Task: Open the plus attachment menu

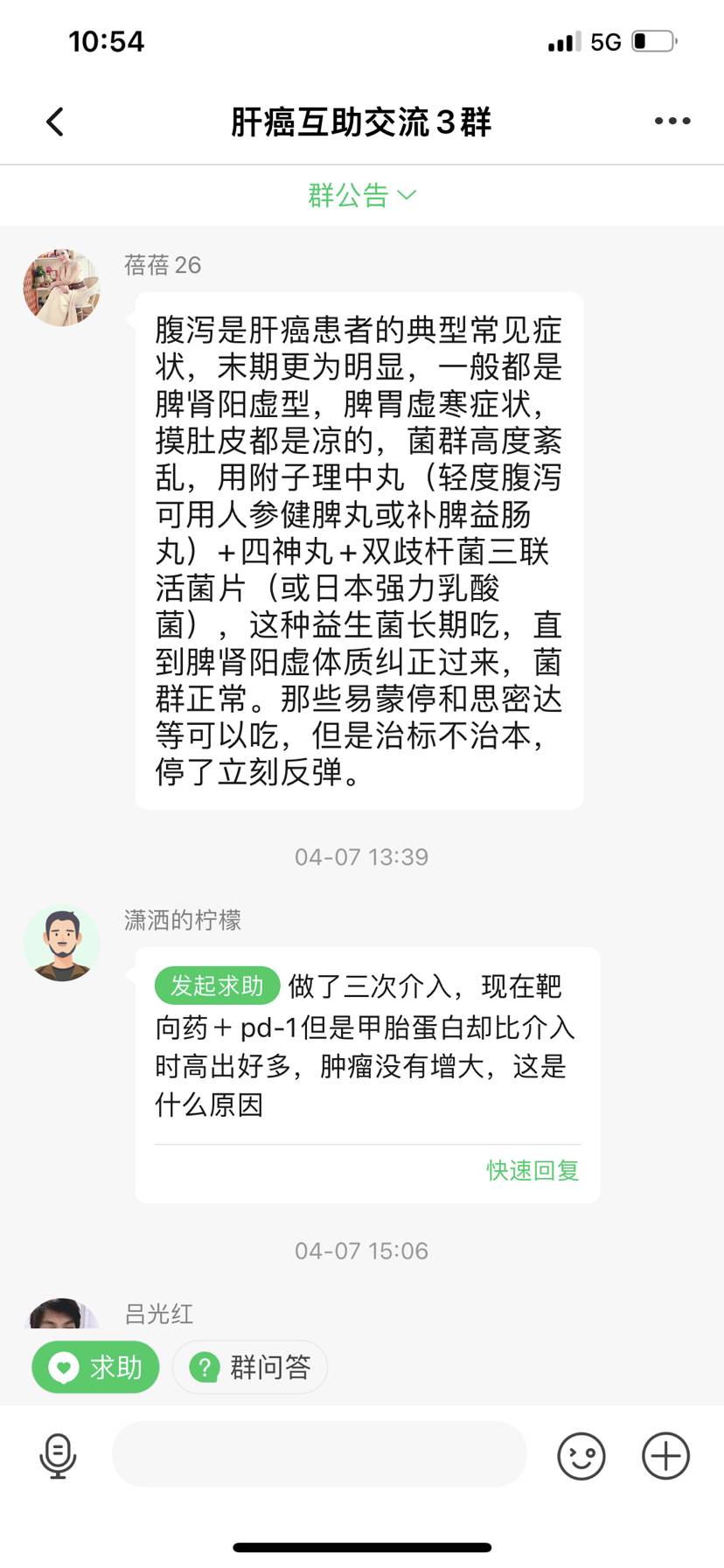Action: pyautogui.click(x=665, y=1456)
